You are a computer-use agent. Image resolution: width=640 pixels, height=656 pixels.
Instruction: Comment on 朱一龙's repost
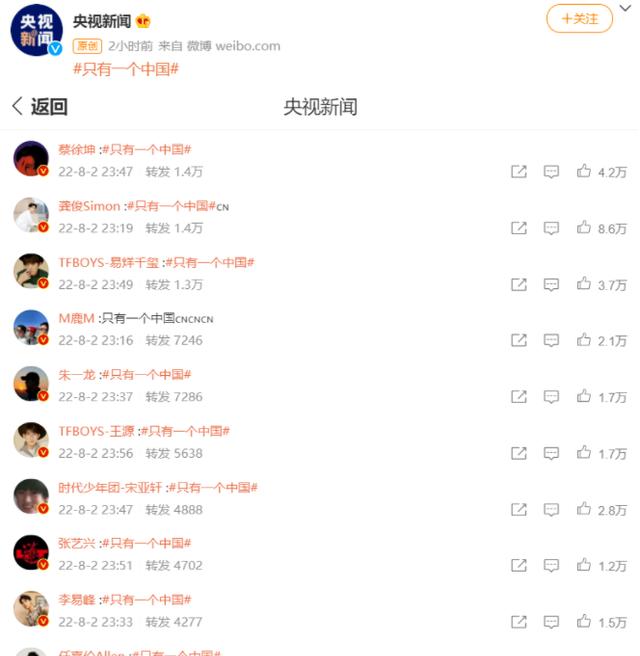pyautogui.click(x=551, y=397)
